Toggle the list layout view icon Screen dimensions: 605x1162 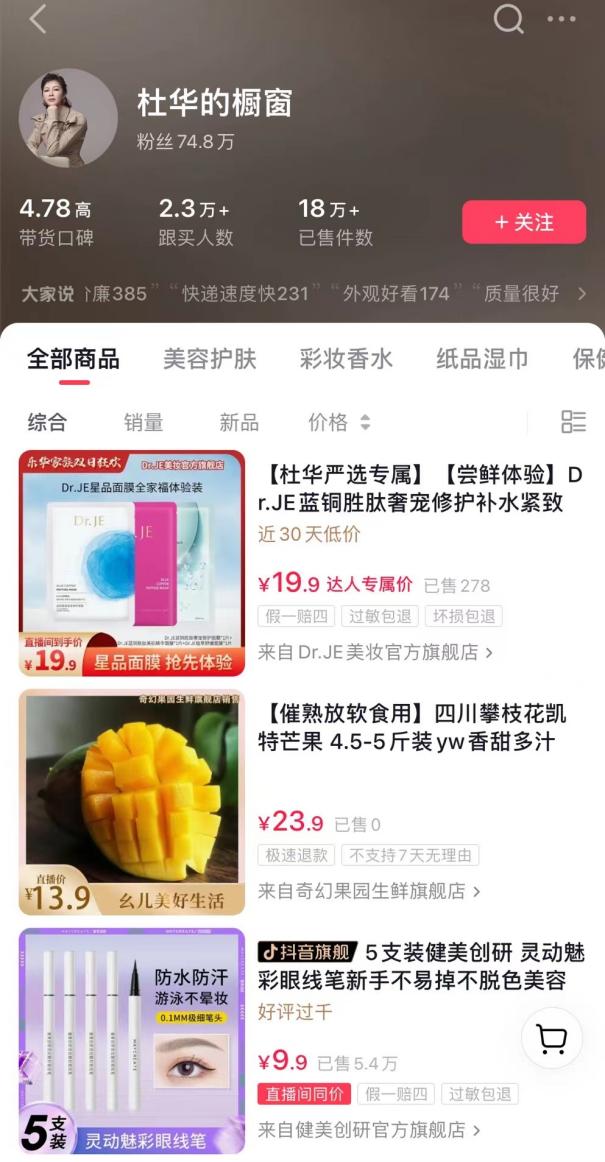click(x=573, y=422)
